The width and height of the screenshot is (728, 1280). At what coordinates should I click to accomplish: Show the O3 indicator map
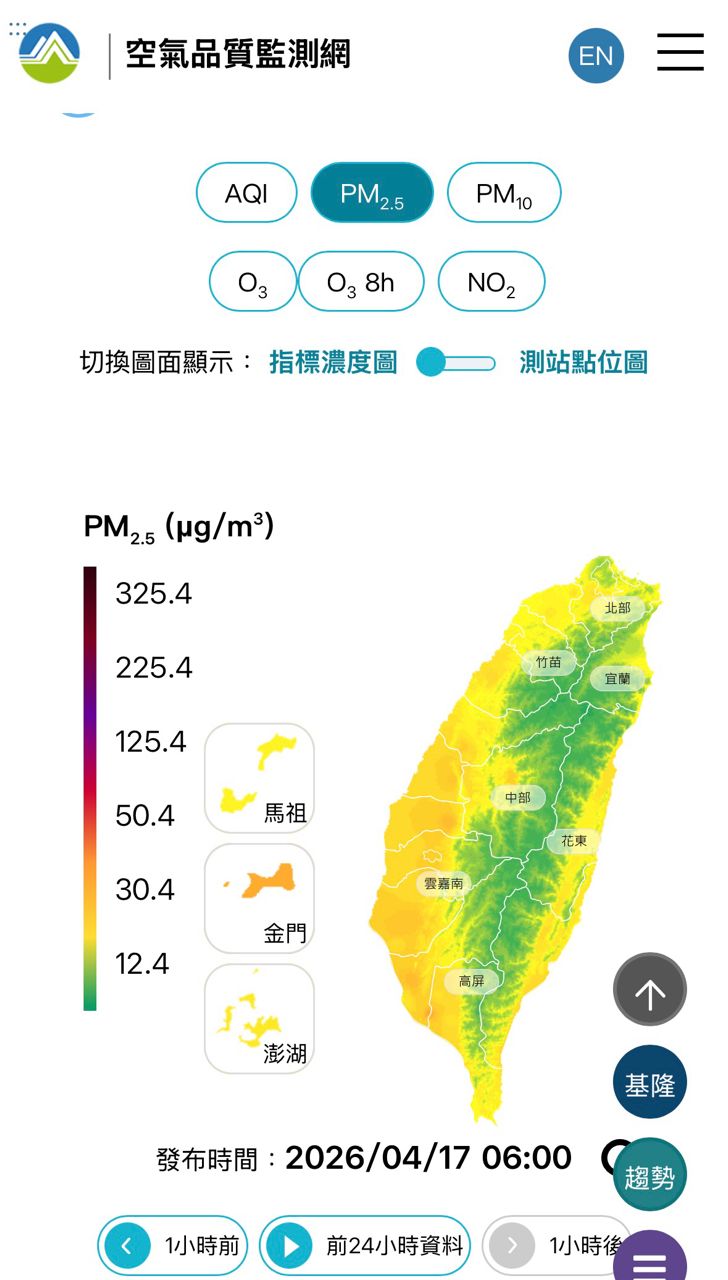(x=252, y=283)
